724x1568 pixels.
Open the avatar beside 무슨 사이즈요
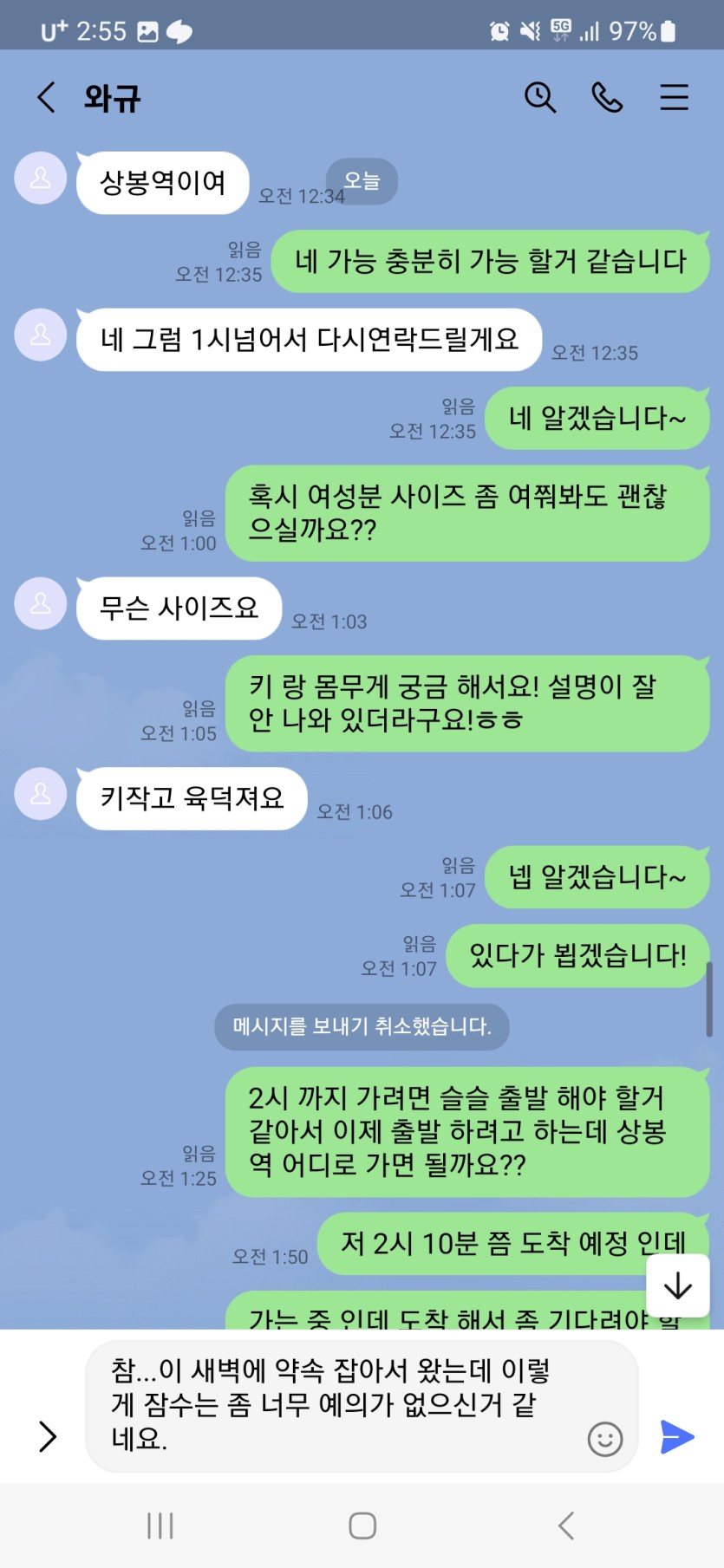pyautogui.click(x=41, y=603)
